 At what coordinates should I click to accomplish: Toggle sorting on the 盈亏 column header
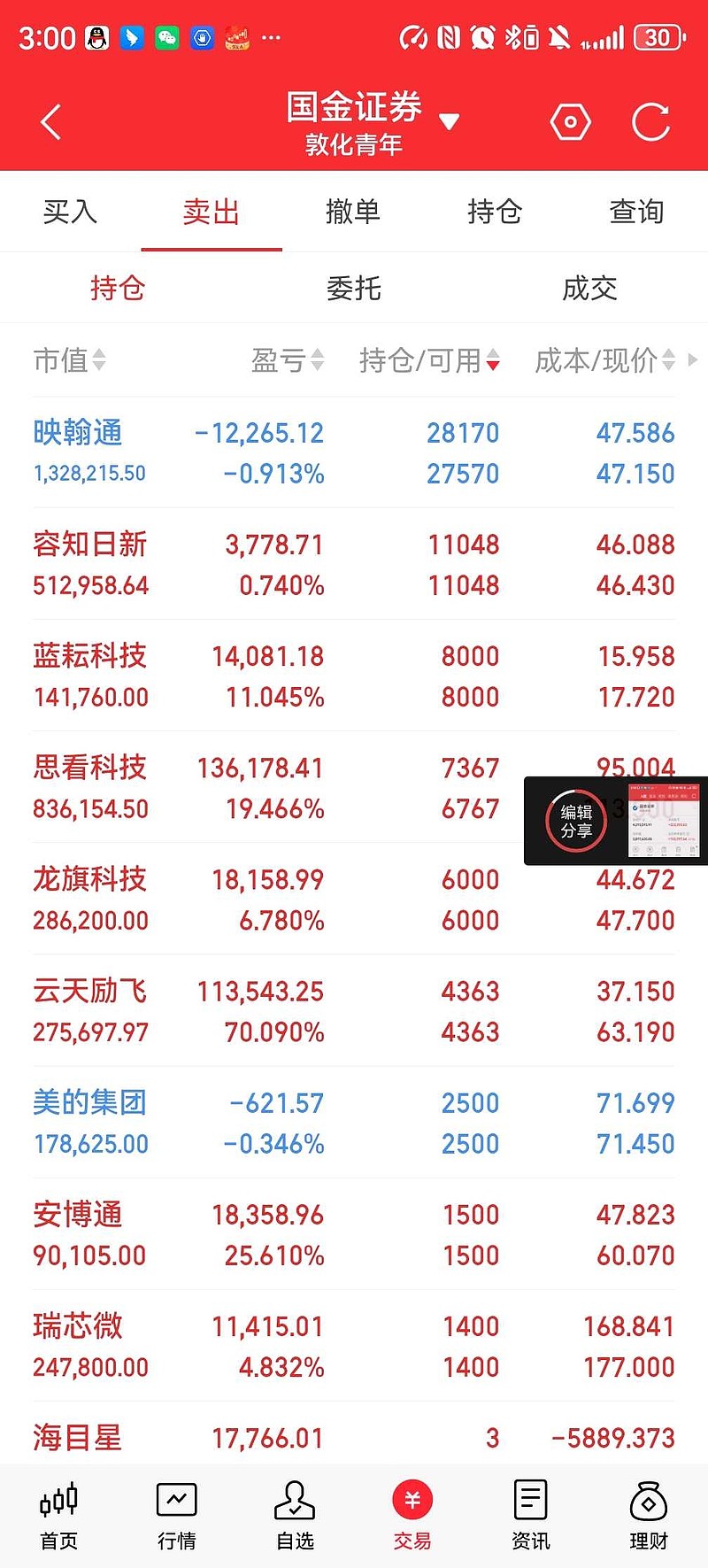pyautogui.click(x=287, y=360)
